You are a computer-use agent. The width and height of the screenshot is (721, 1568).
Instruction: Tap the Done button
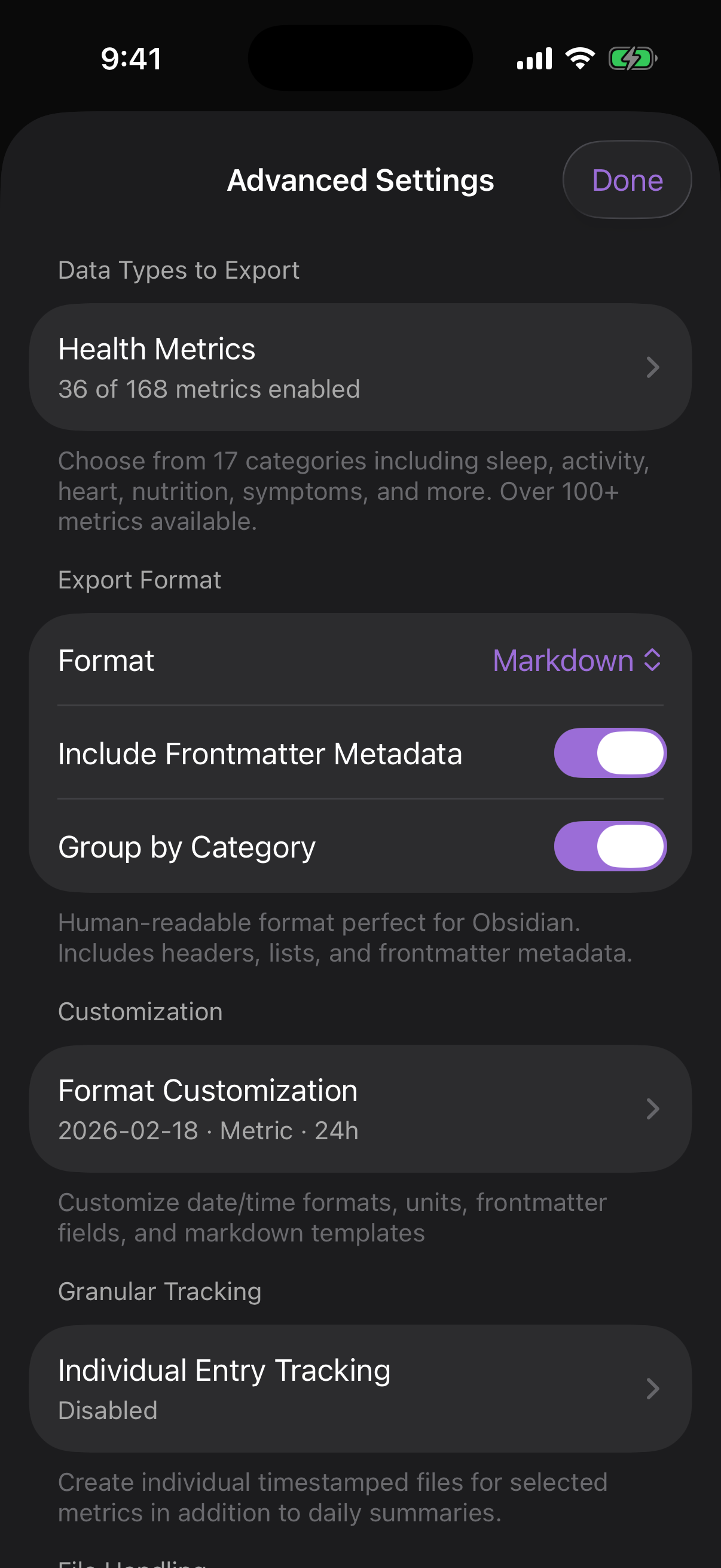627,179
